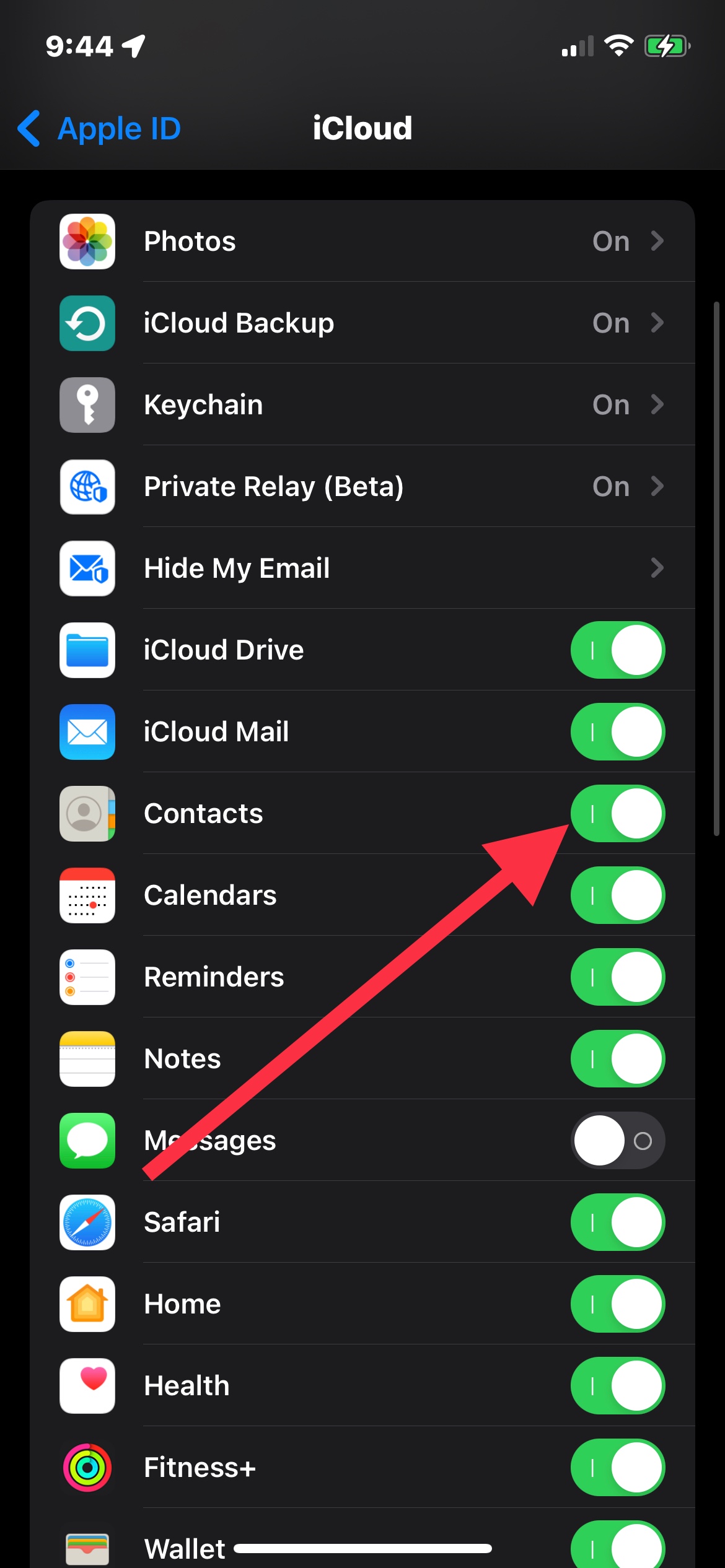725x1568 pixels.
Task: Open iCloud Backup settings
Action: [x=362, y=323]
